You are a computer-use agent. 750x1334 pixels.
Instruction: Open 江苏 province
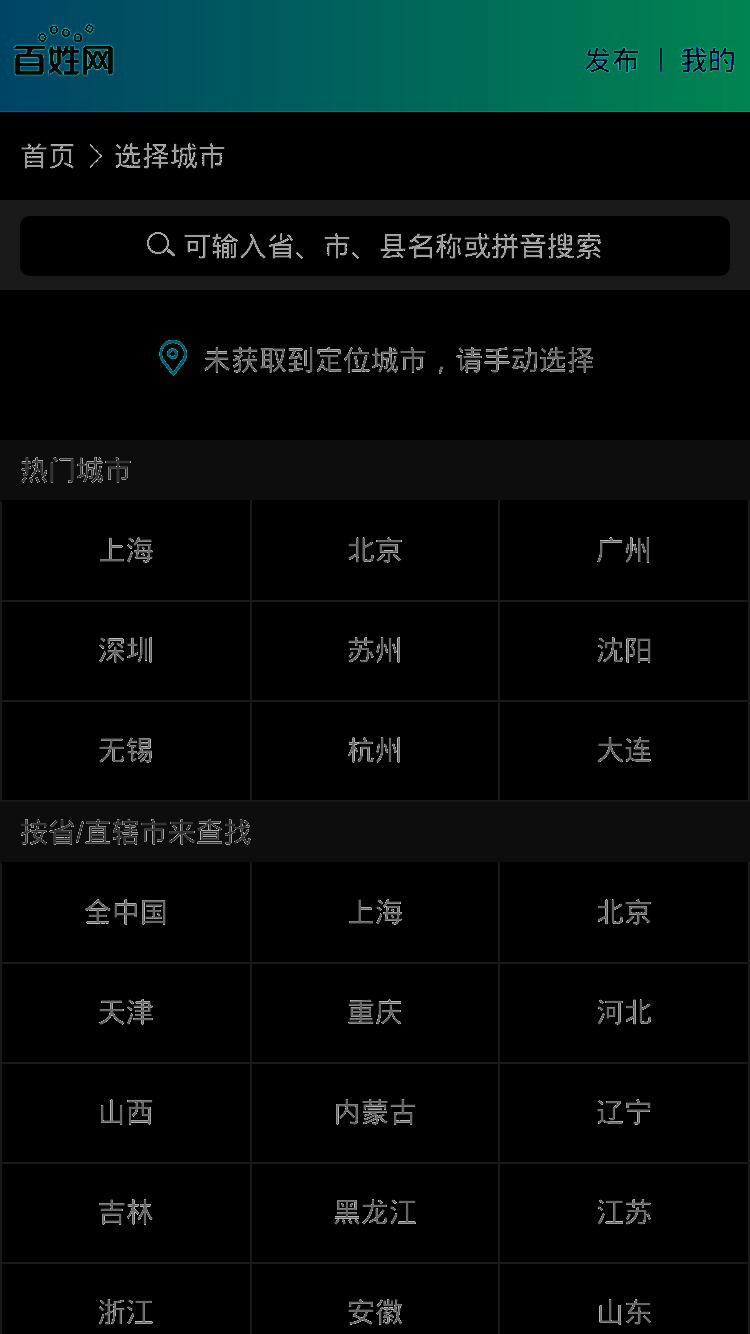coord(624,1212)
